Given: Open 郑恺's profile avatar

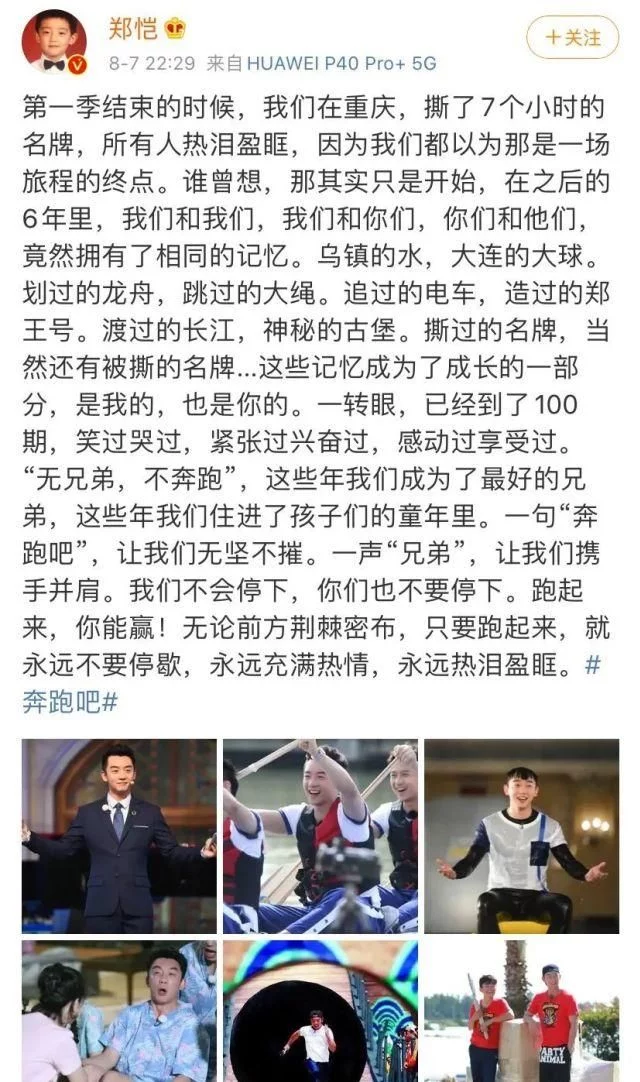Looking at the screenshot, I should (53, 41).
